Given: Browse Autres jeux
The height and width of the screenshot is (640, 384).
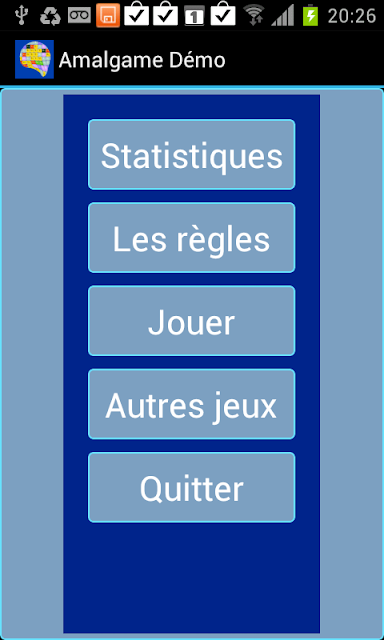Looking at the screenshot, I should pos(191,404).
